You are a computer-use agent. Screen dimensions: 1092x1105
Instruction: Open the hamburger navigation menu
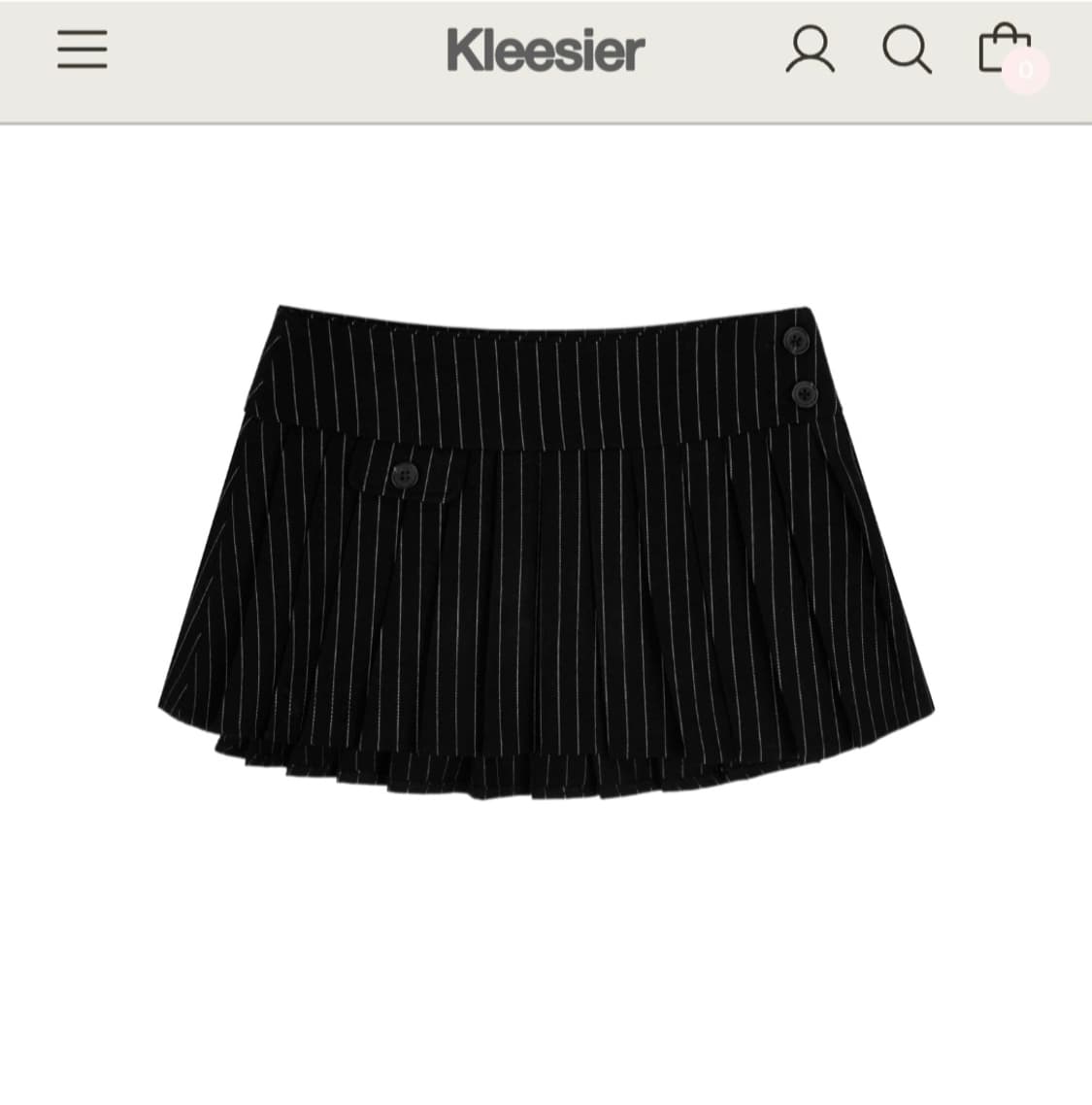click(82, 50)
